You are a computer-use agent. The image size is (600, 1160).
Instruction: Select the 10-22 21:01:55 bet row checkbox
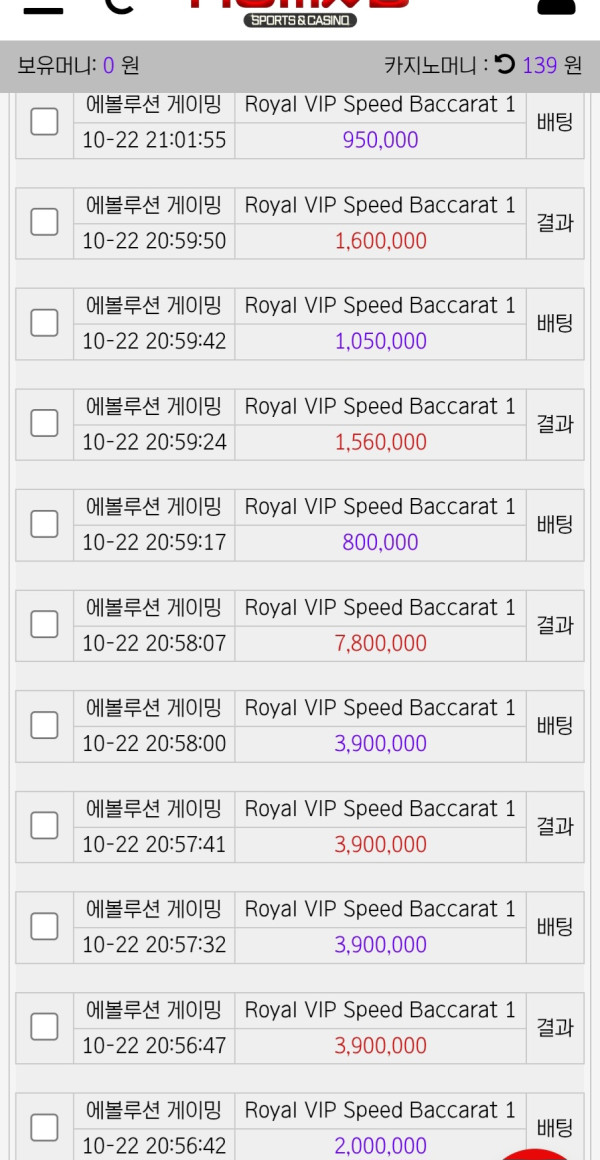(x=44, y=122)
